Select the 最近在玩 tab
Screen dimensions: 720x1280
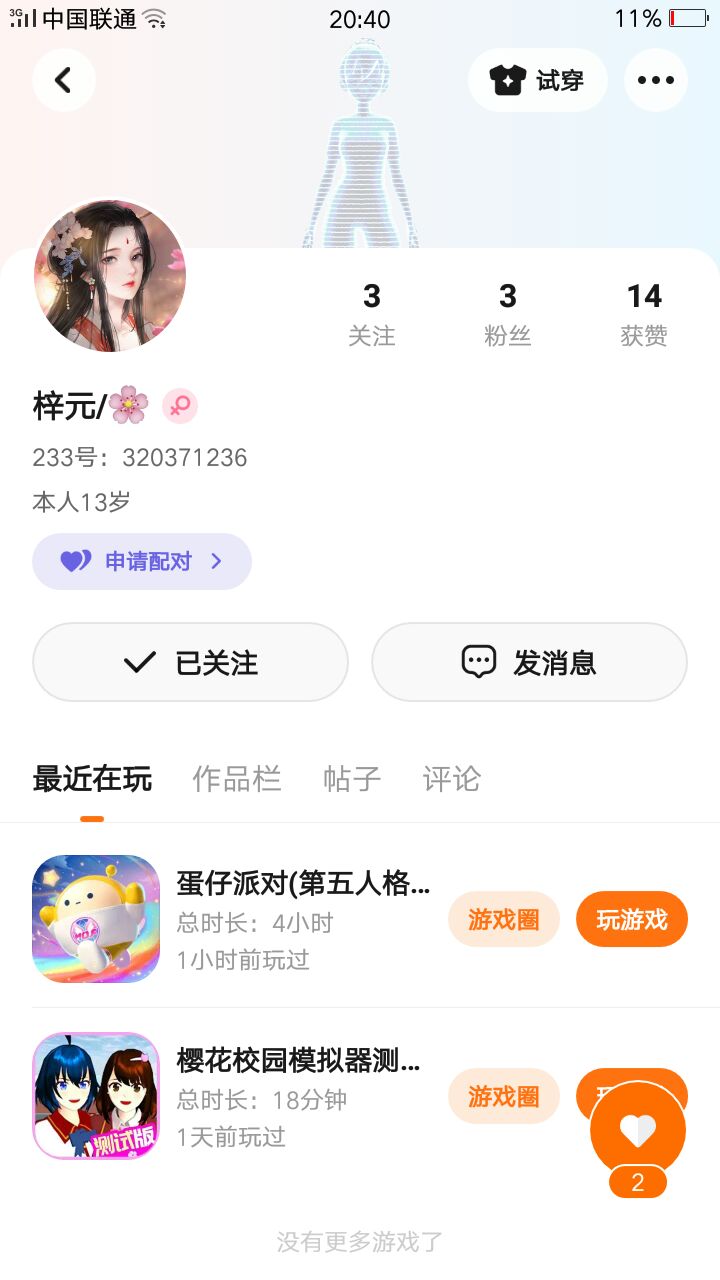point(92,779)
